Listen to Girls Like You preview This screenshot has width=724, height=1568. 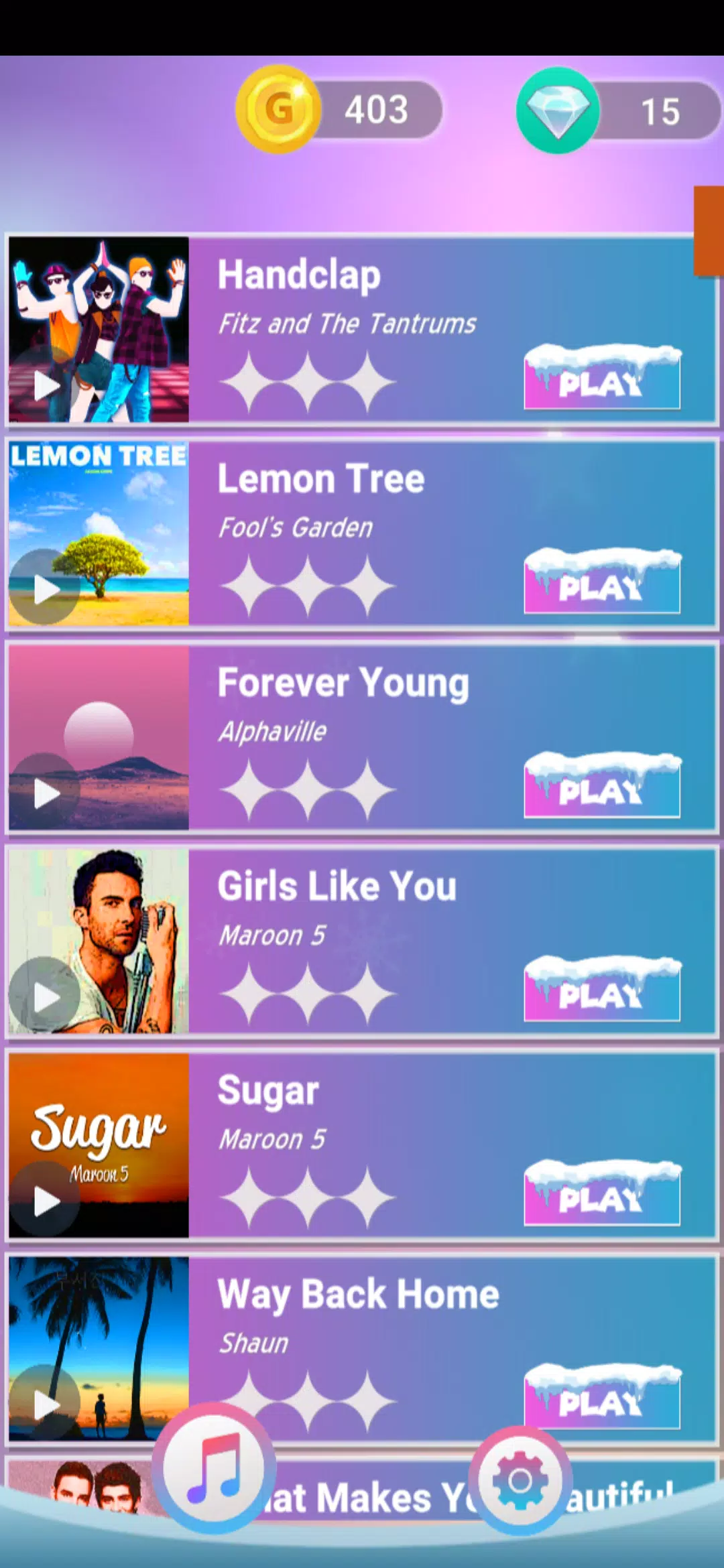pyautogui.click(x=46, y=997)
